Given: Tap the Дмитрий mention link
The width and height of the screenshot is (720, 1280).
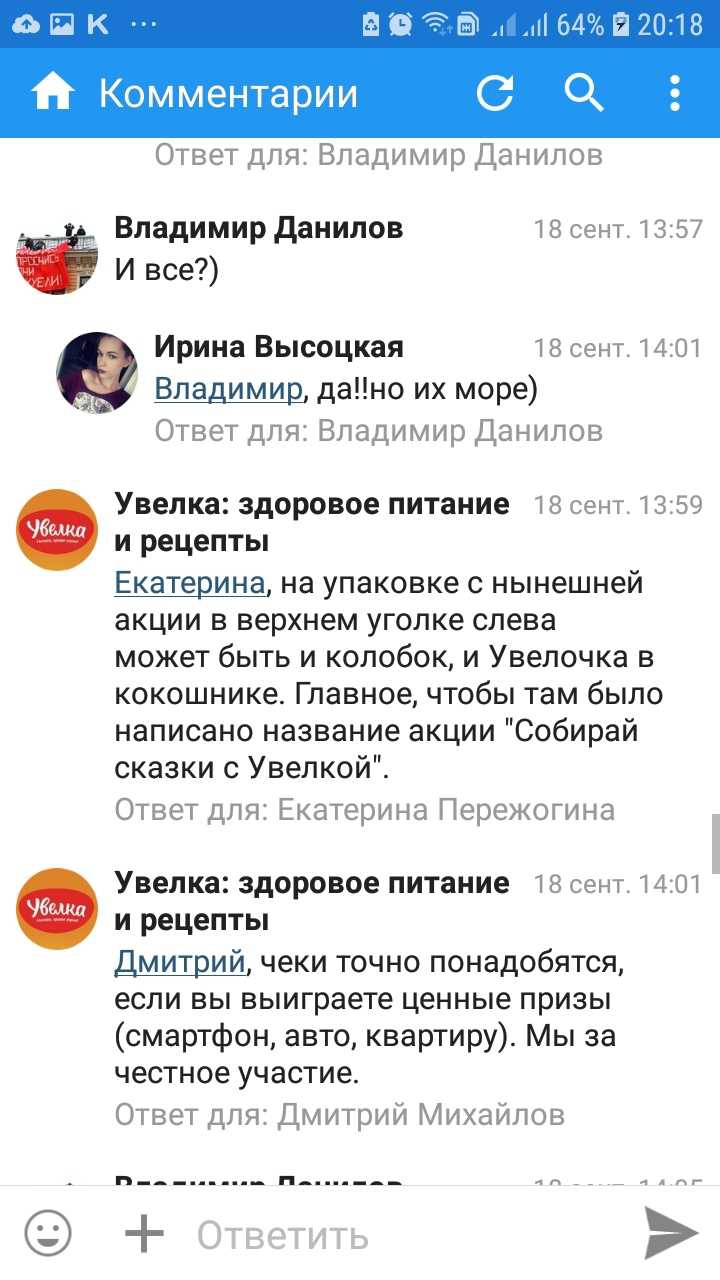Looking at the screenshot, I should click(x=180, y=962).
